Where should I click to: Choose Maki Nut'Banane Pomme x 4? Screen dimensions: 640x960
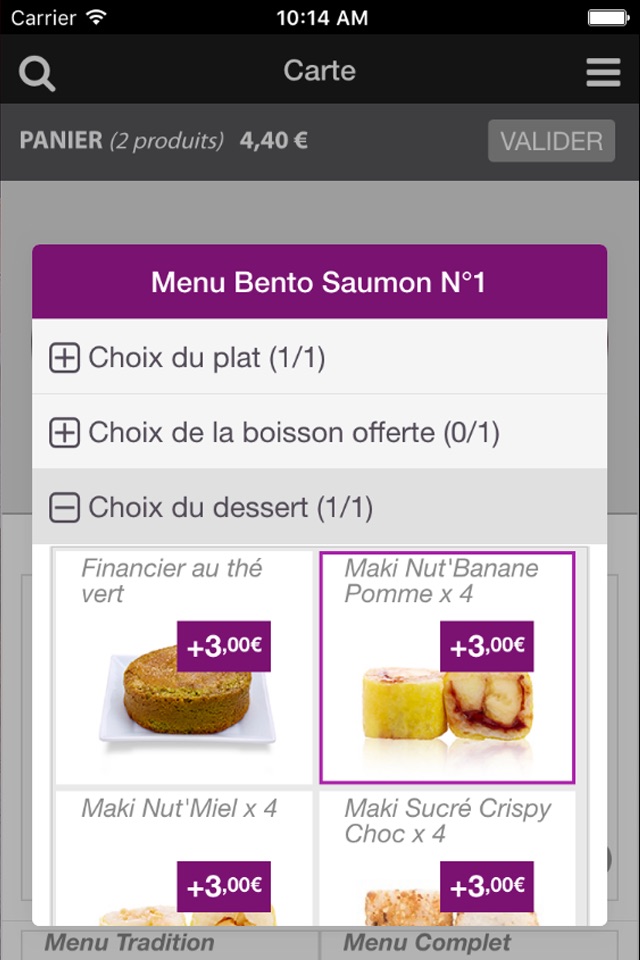(447, 666)
